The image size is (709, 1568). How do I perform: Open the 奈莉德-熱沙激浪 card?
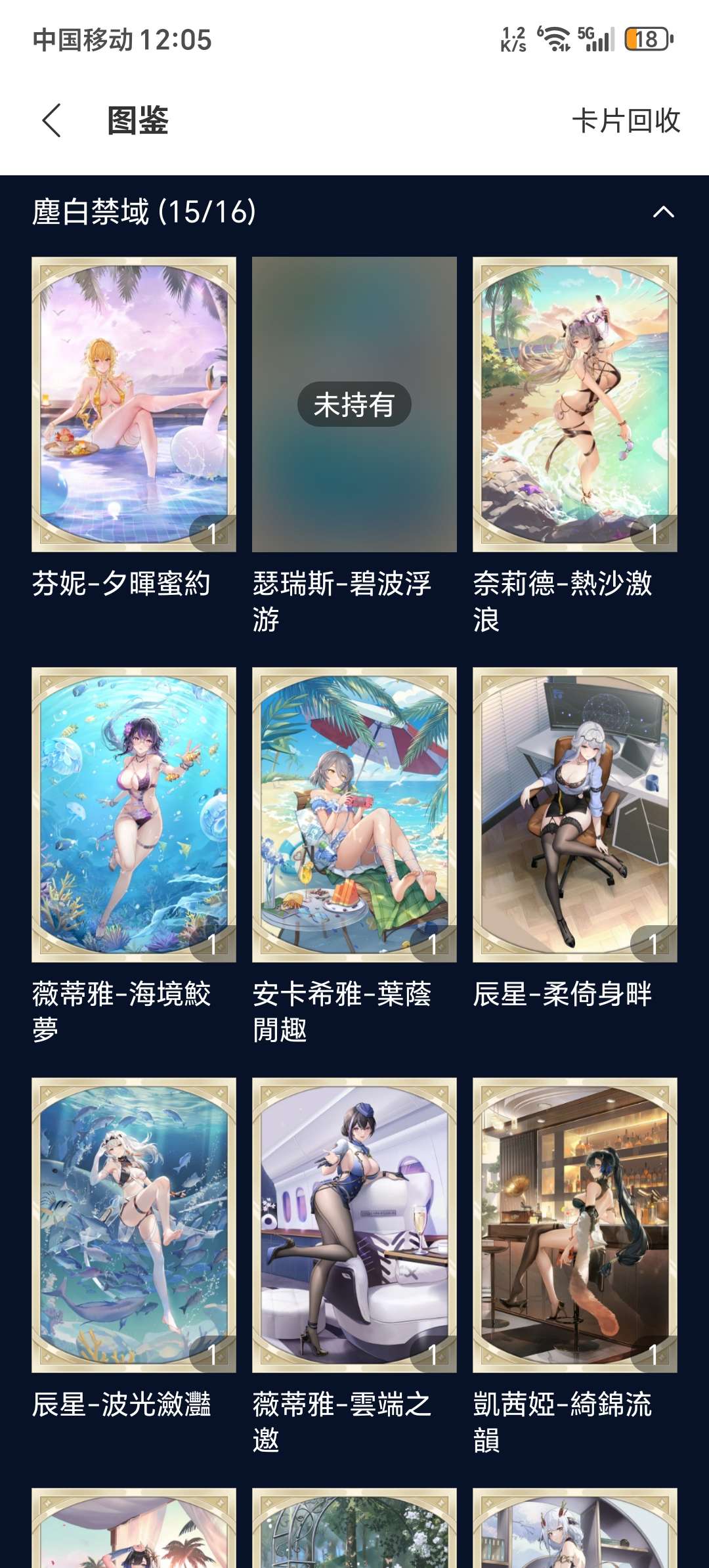(x=575, y=404)
